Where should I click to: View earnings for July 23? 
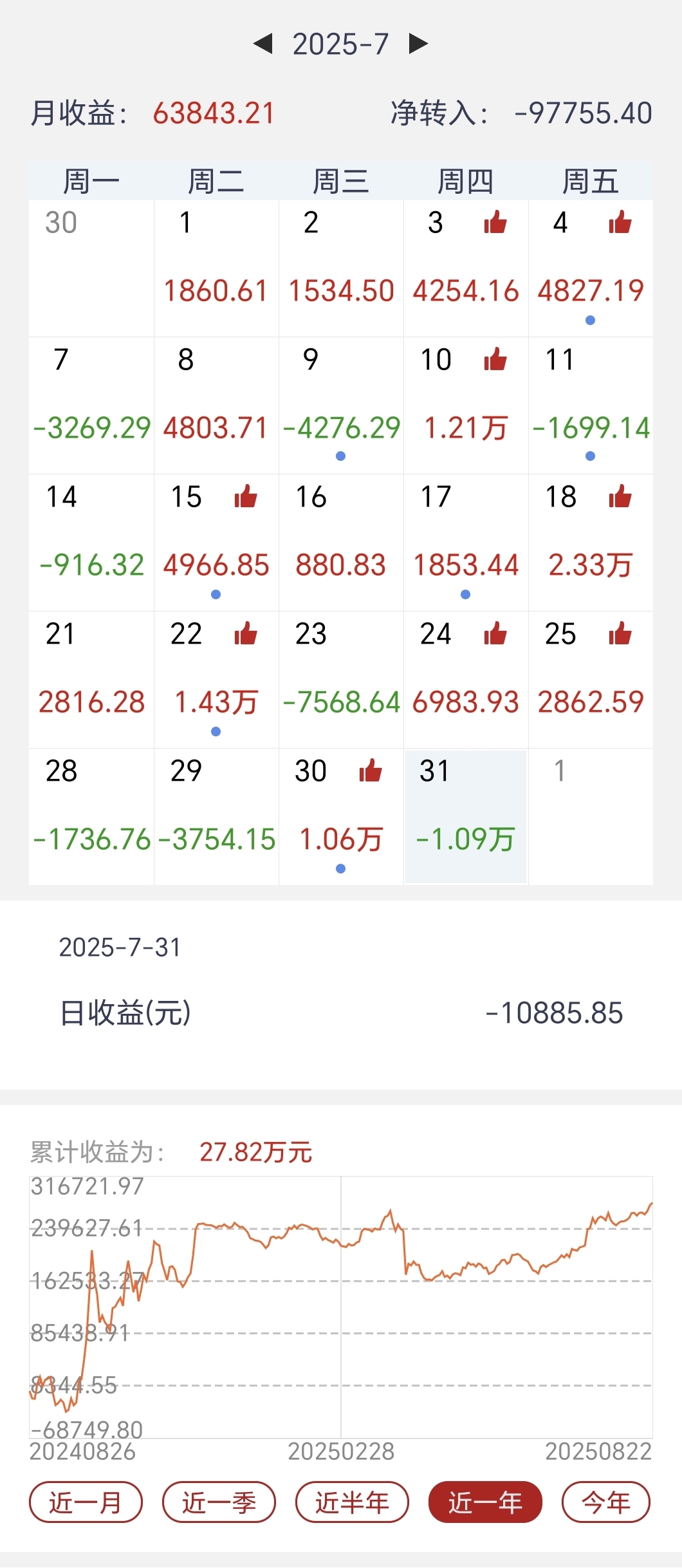(x=341, y=680)
